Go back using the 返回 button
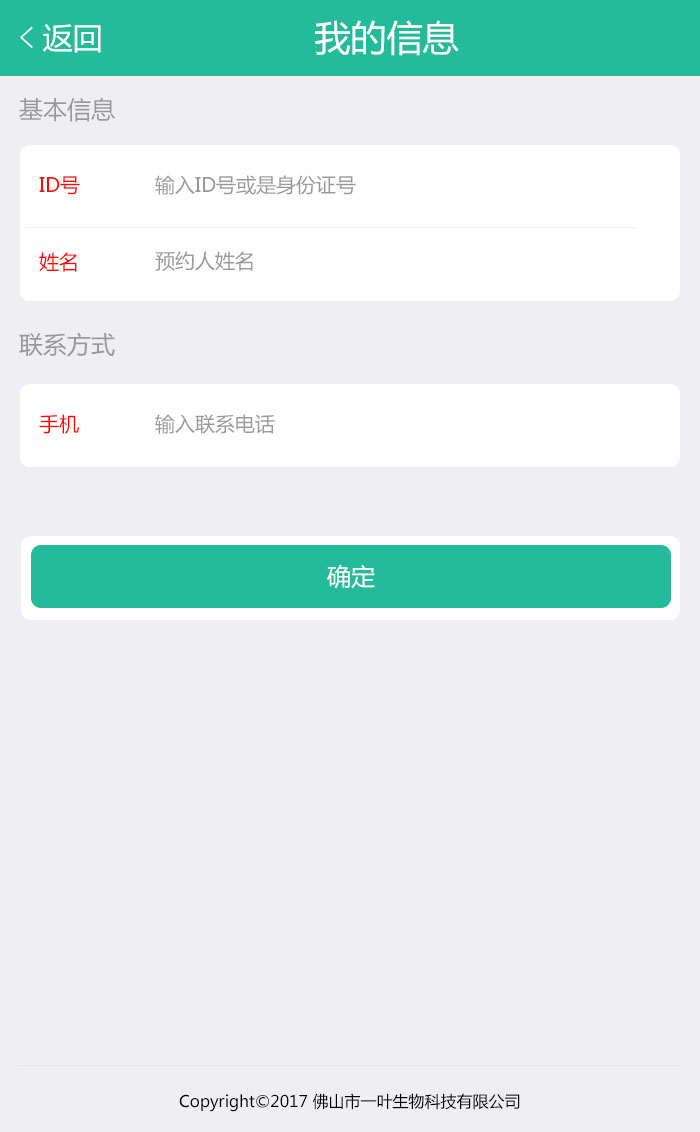The image size is (700, 1132). tap(61, 38)
